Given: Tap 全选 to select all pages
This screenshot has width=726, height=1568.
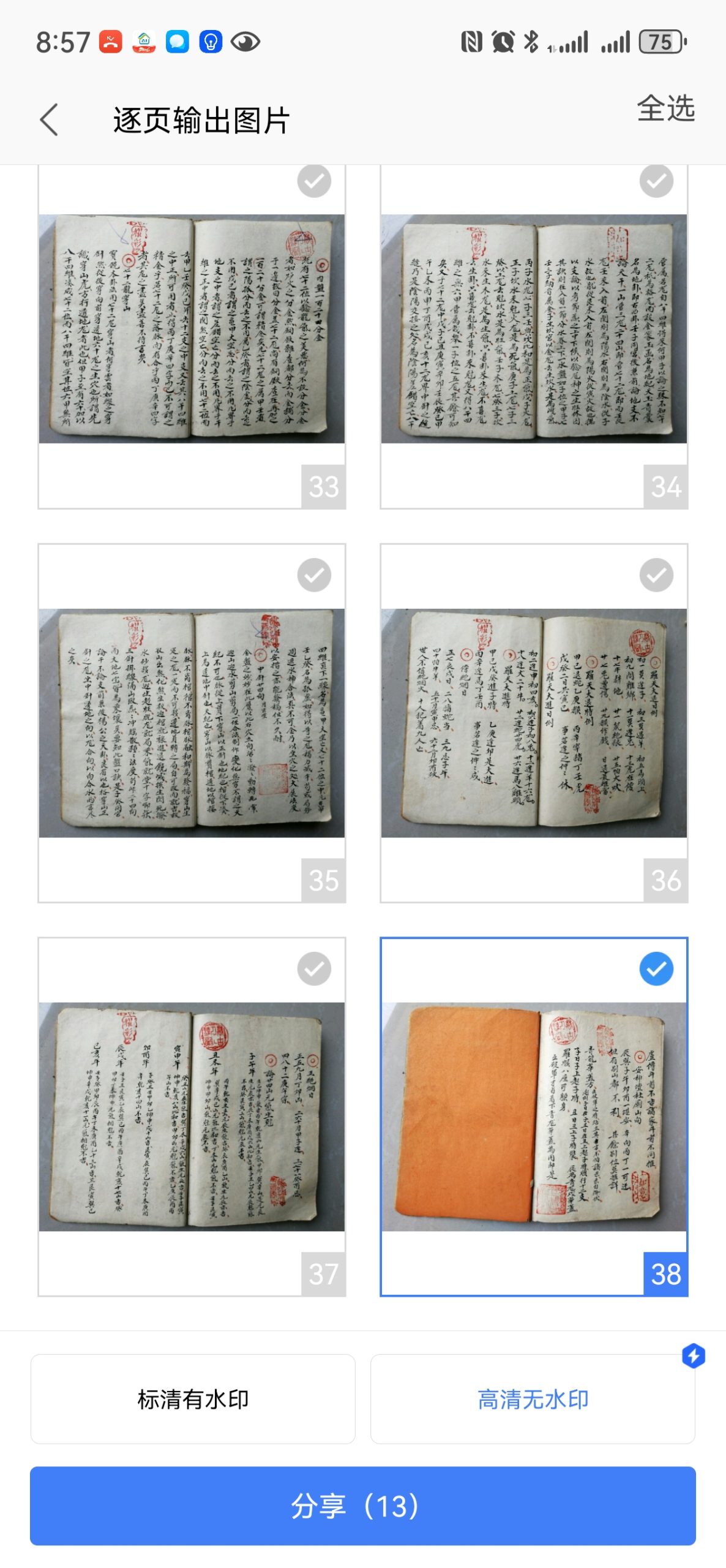Looking at the screenshot, I should [665, 108].
